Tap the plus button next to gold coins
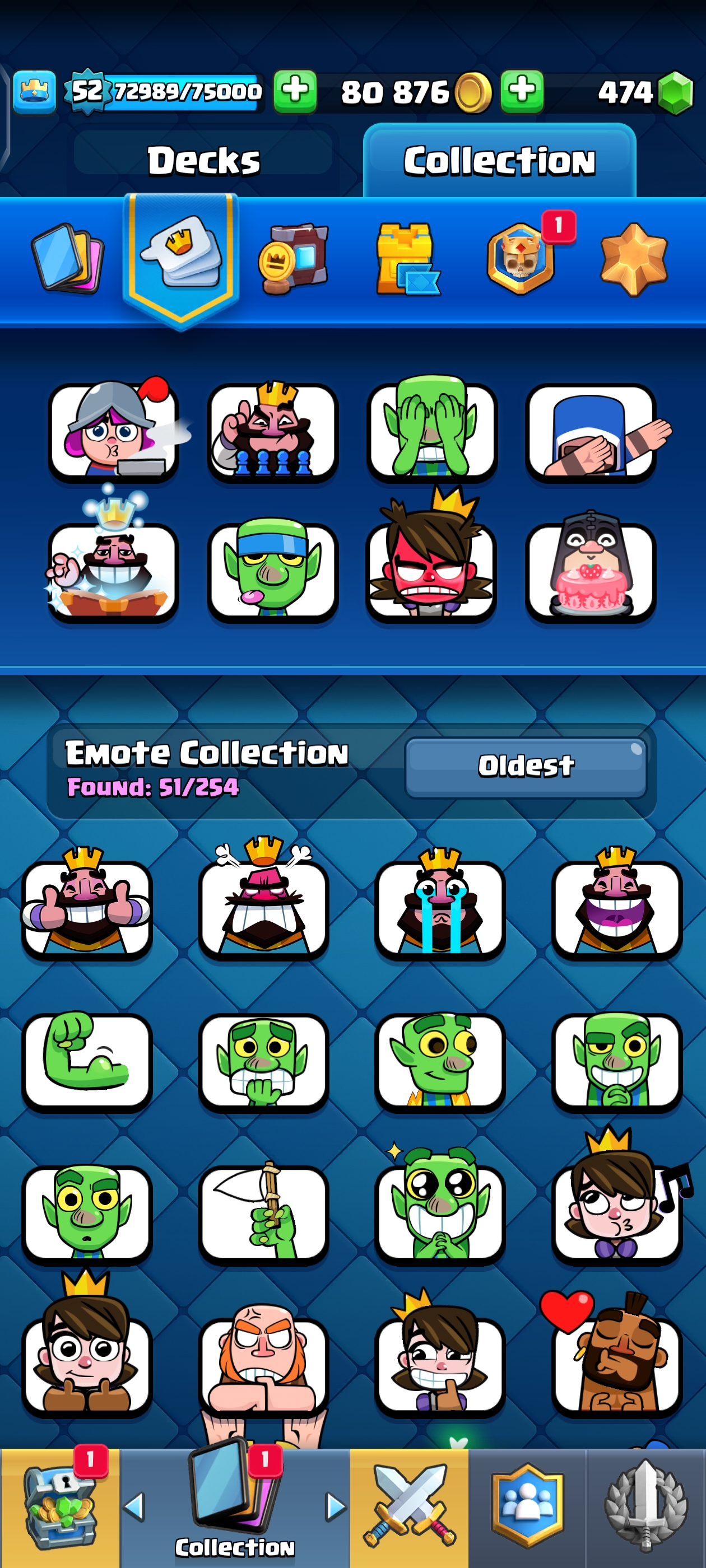The width and height of the screenshot is (706, 1568). (x=522, y=91)
